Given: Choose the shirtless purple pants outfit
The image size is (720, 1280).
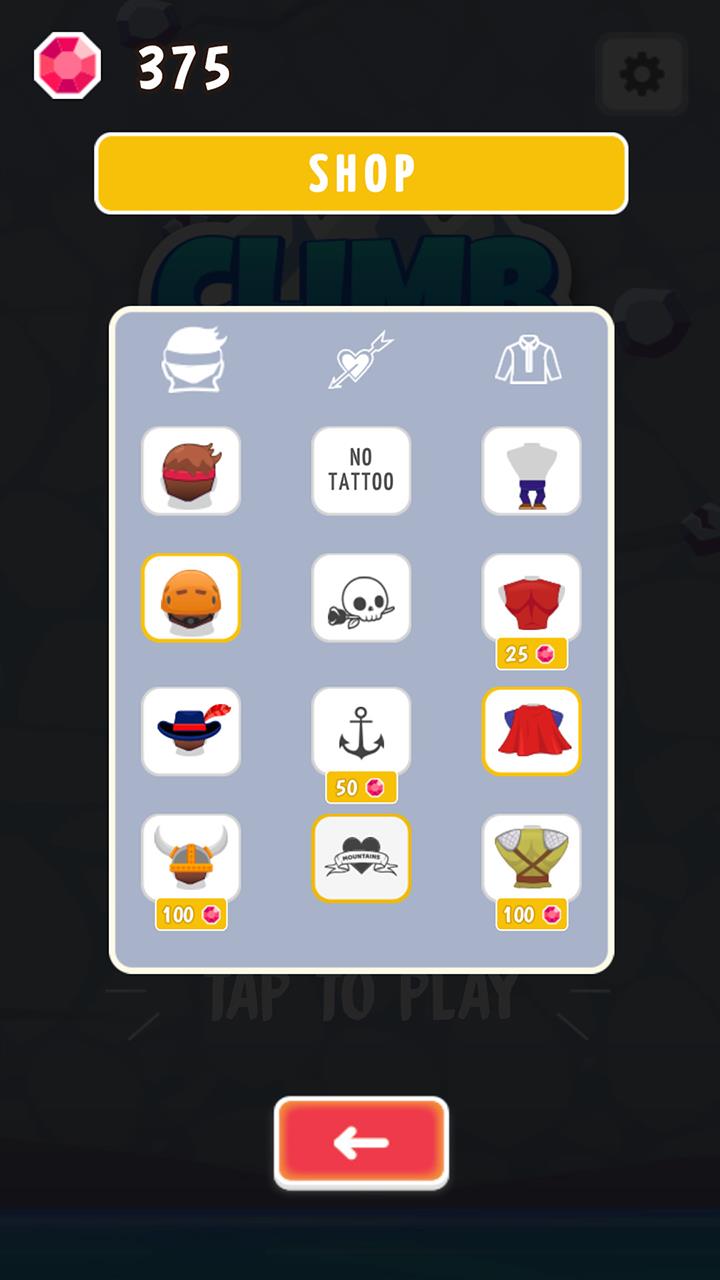Looking at the screenshot, I should click(x=531, y=471).
